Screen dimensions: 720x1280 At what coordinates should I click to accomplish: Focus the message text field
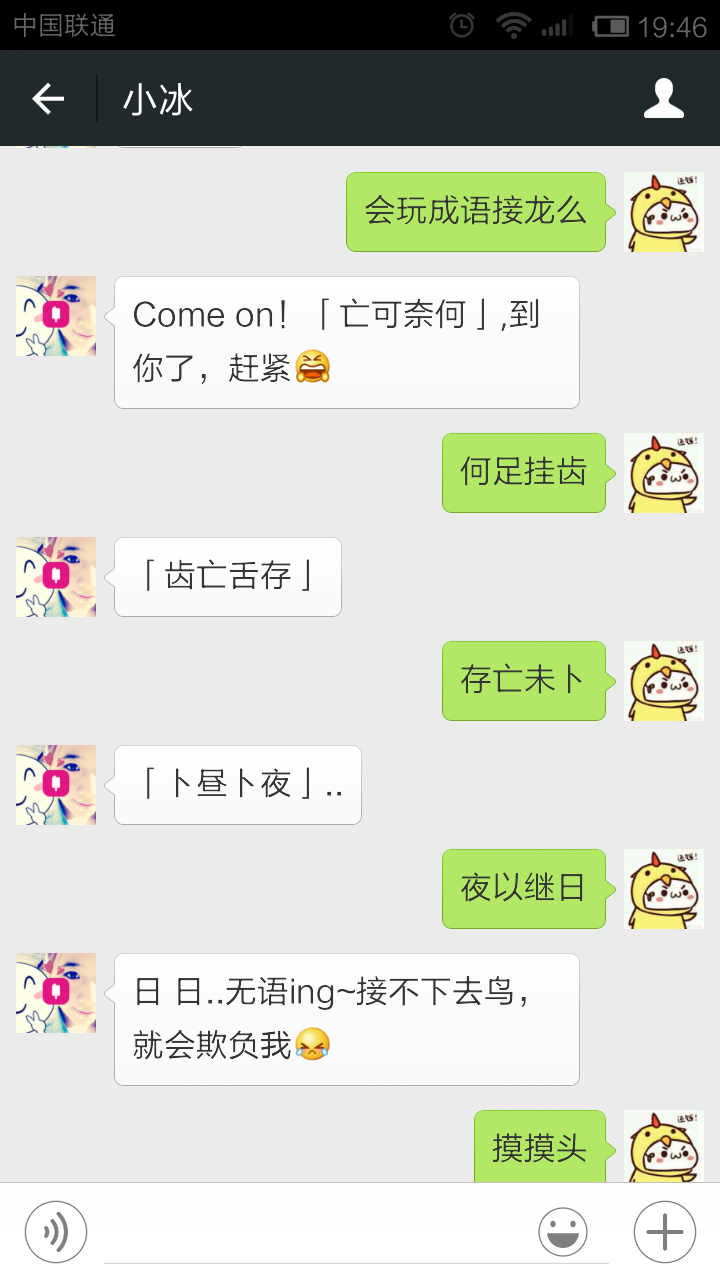pos(318,1233)
